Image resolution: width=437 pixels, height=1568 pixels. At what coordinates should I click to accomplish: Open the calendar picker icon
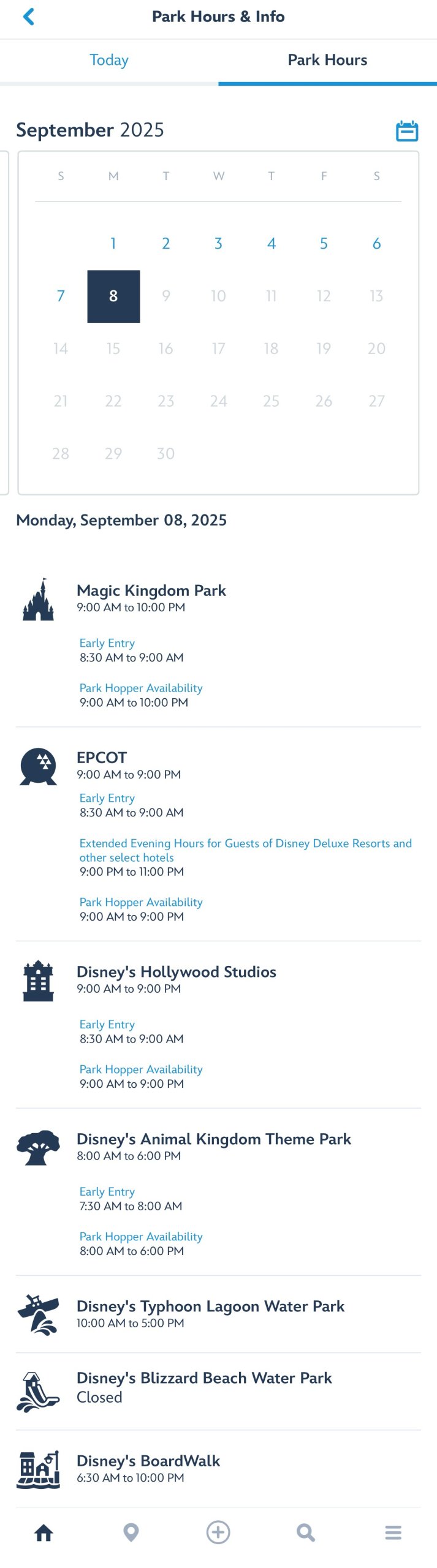click(x=406, y=130)
